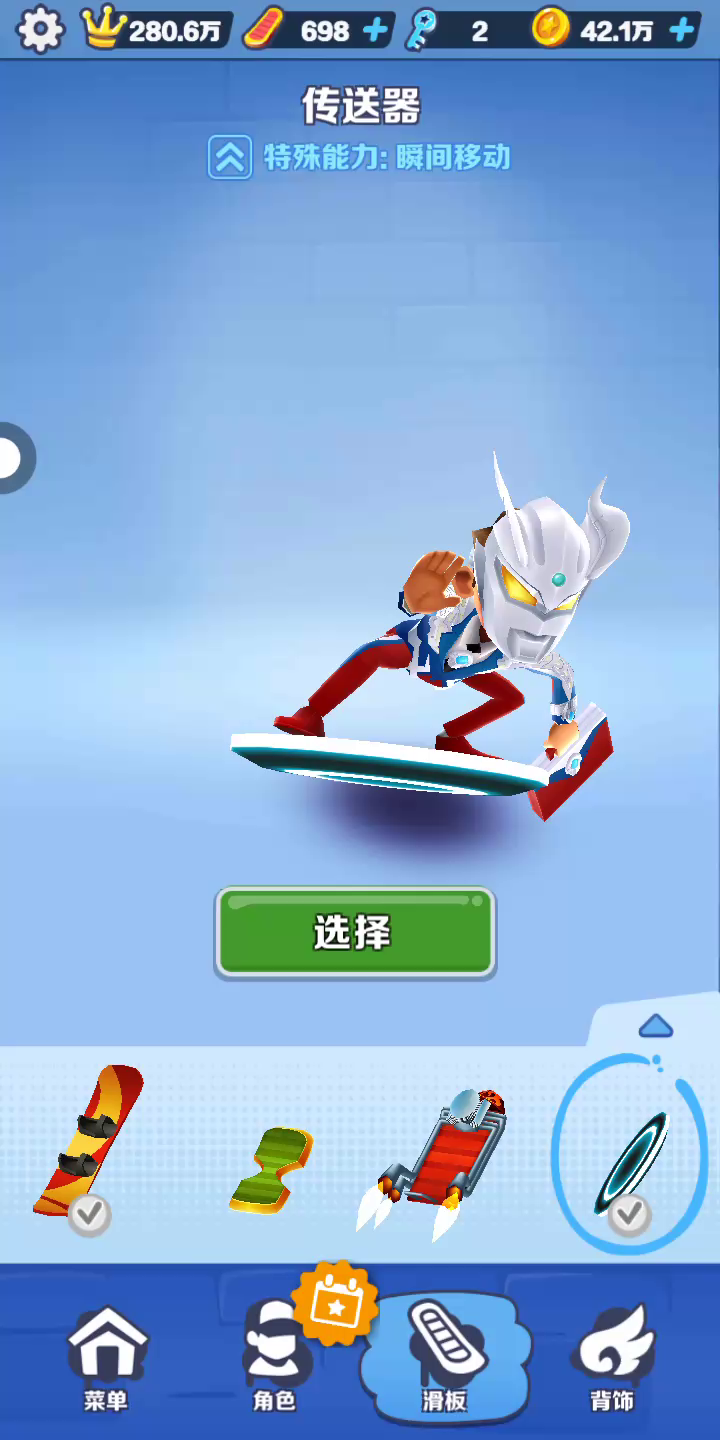Image resolution: width=720 pixels, height=1440 pixels.
Task: Switch to the 滑板 tab
Action: click(x=445, y=1355)
